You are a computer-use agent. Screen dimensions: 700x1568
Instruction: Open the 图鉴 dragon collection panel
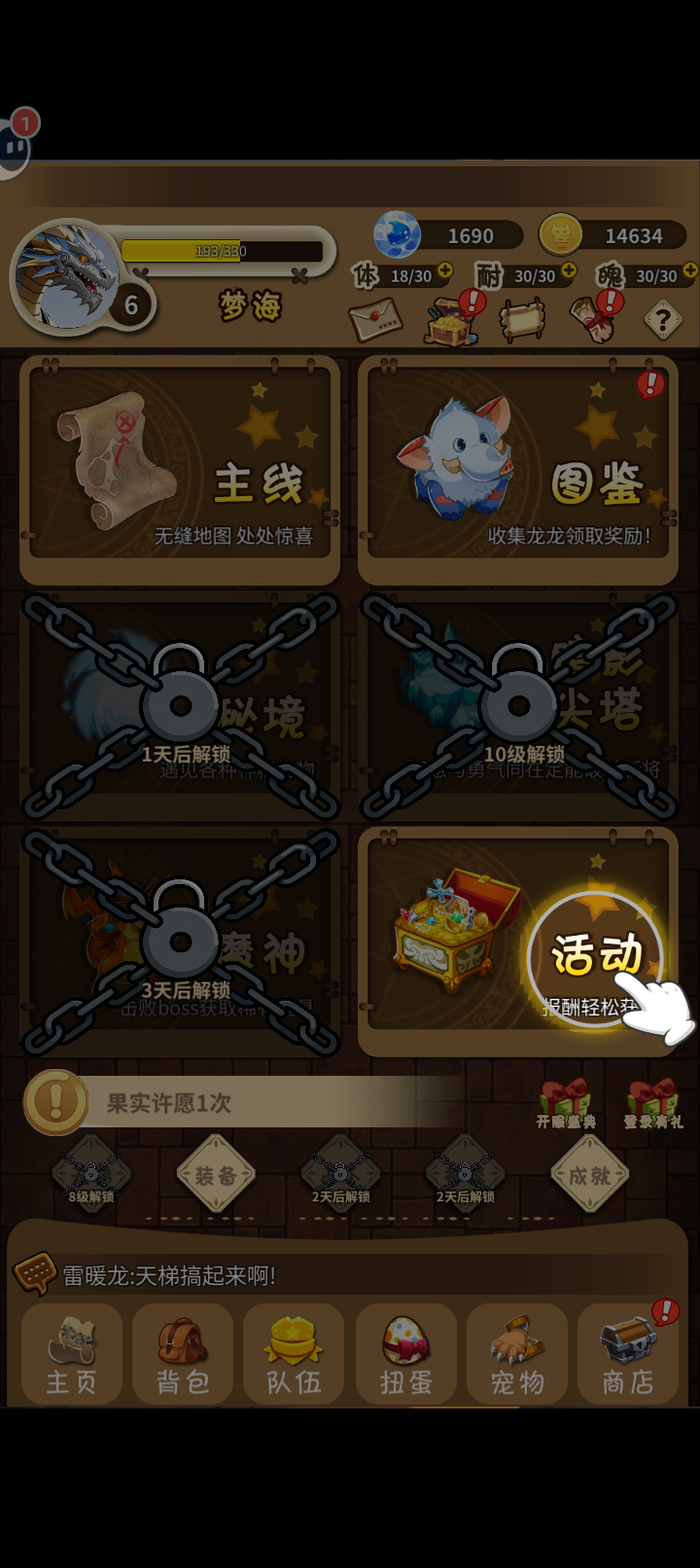[516, 467]
